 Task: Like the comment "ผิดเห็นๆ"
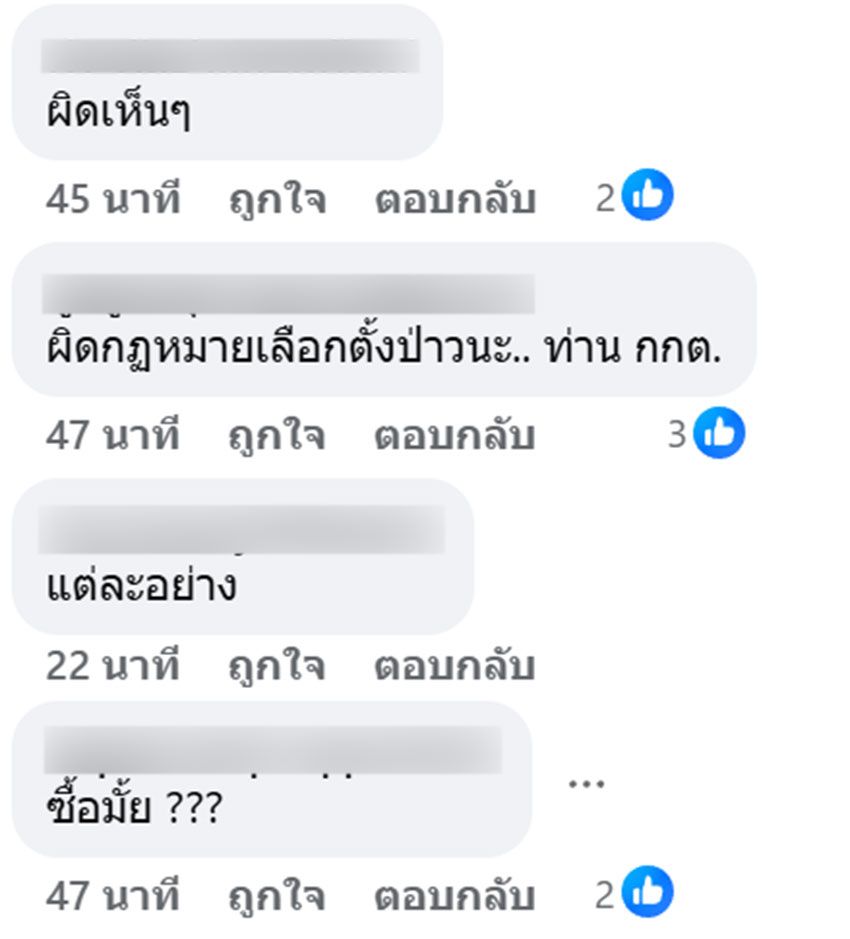(276, 200)
